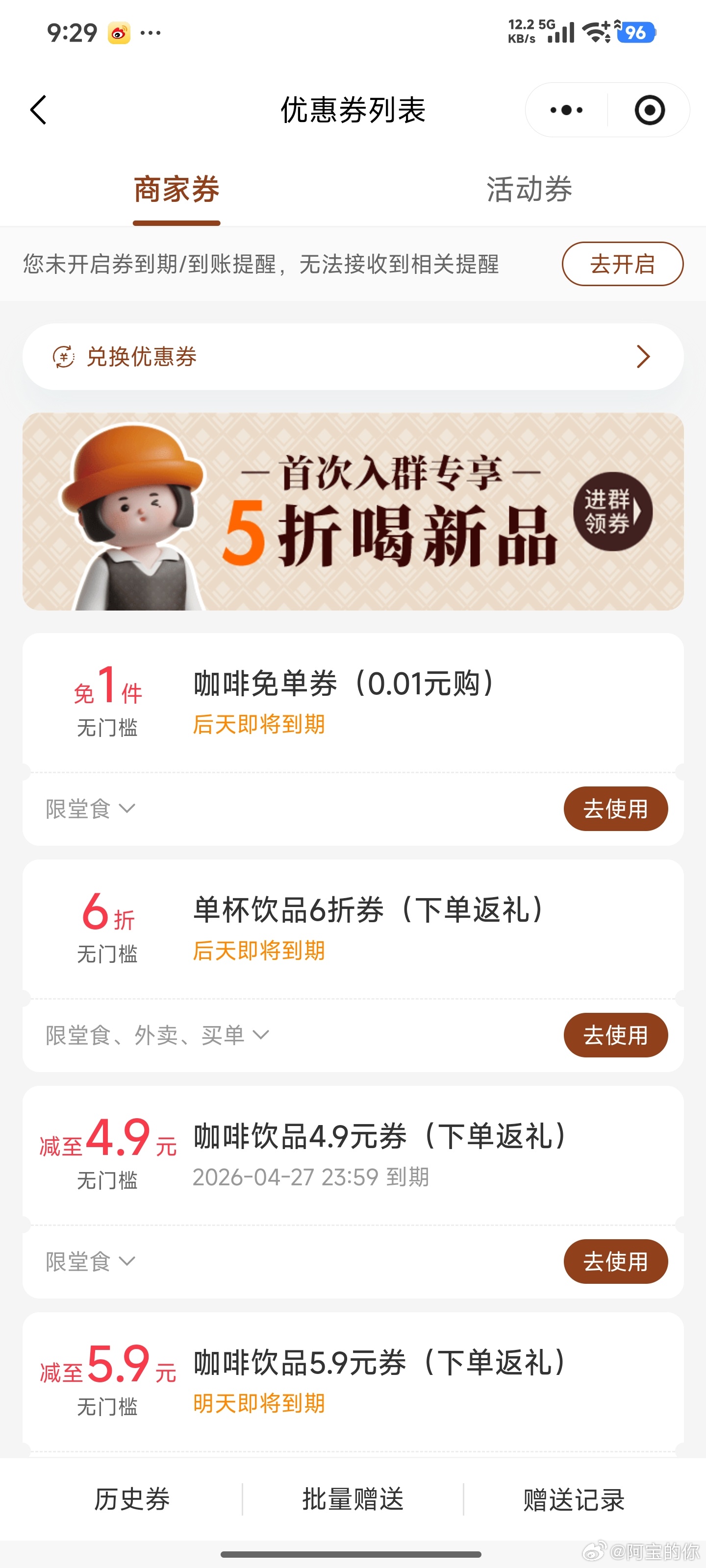
Task: Check the 赠送记录 gifting records
Action: [574, 1499]
